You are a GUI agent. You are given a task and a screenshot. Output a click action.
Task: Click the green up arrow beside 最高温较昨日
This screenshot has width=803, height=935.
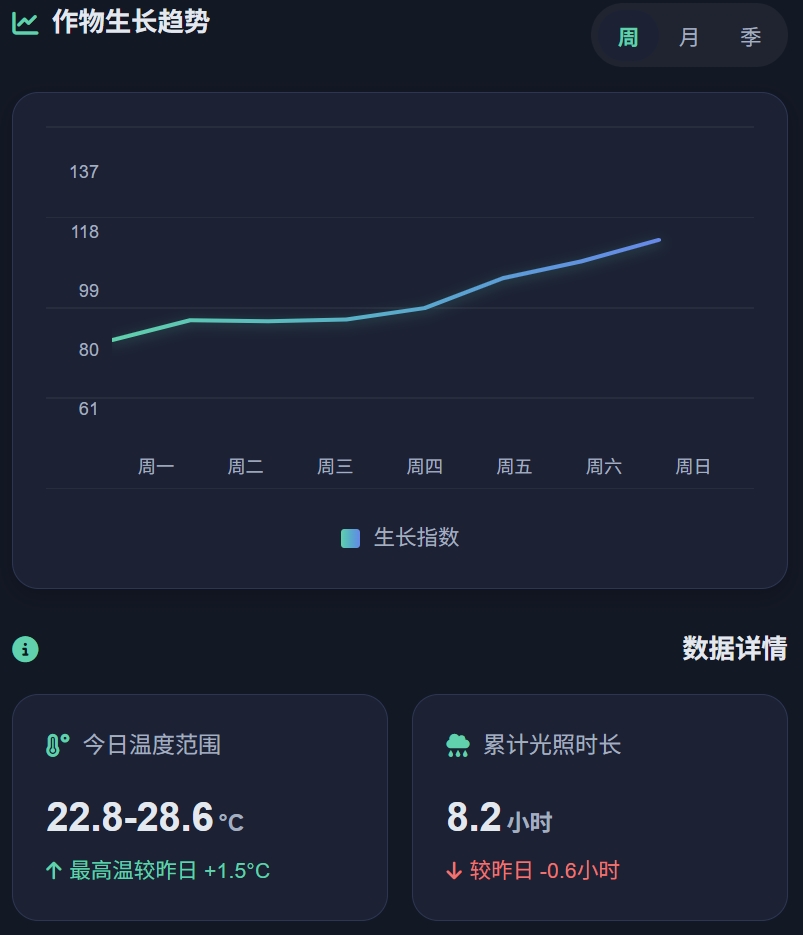[x=52, y=870]
